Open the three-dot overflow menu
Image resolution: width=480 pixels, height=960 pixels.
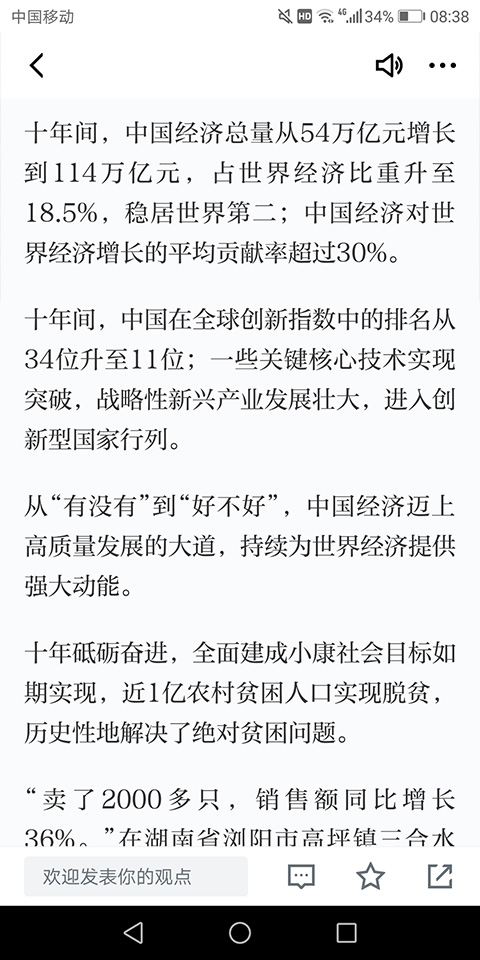pyautogui.click(x=442, y=66)
